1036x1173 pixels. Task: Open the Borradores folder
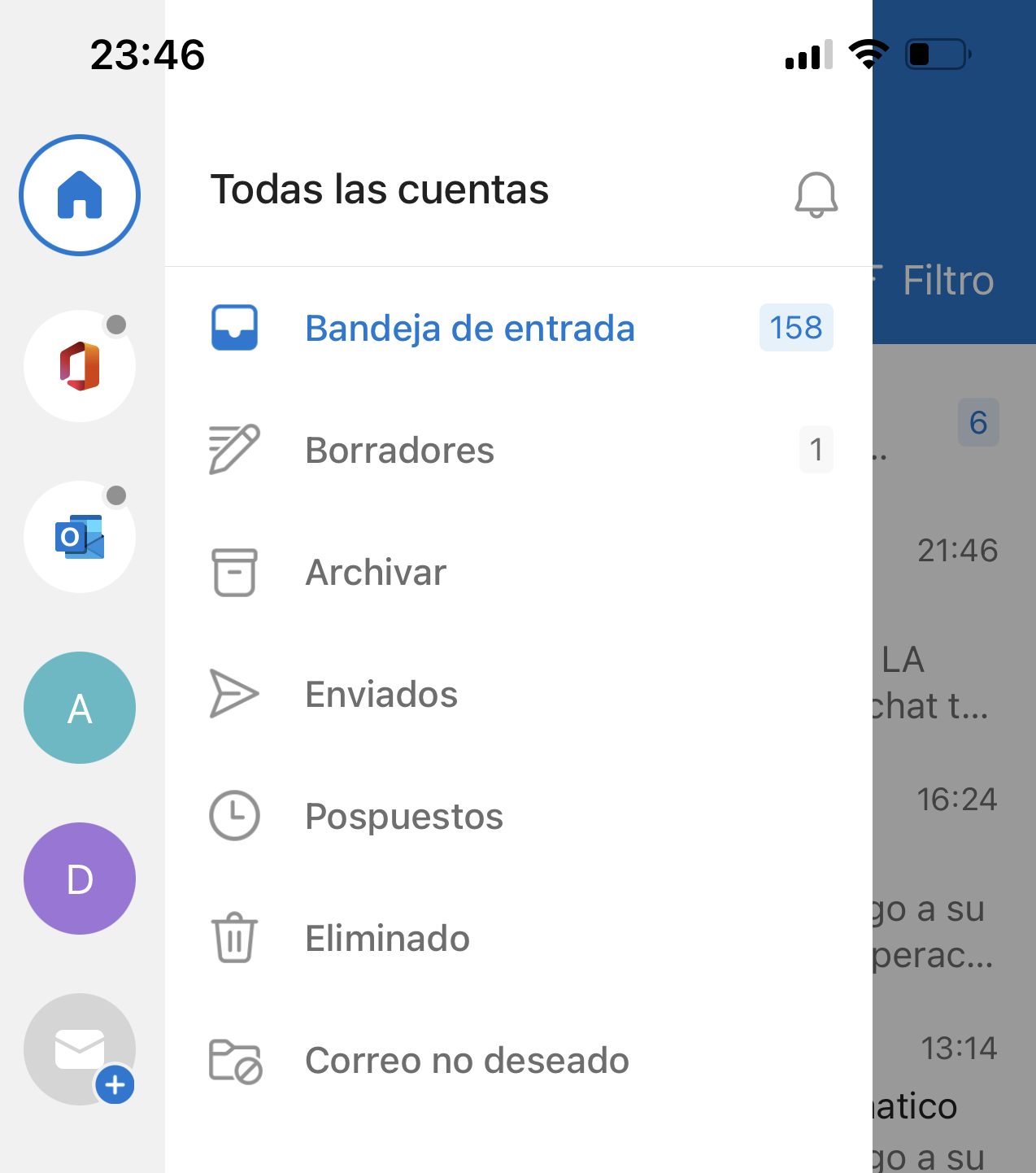399,451
